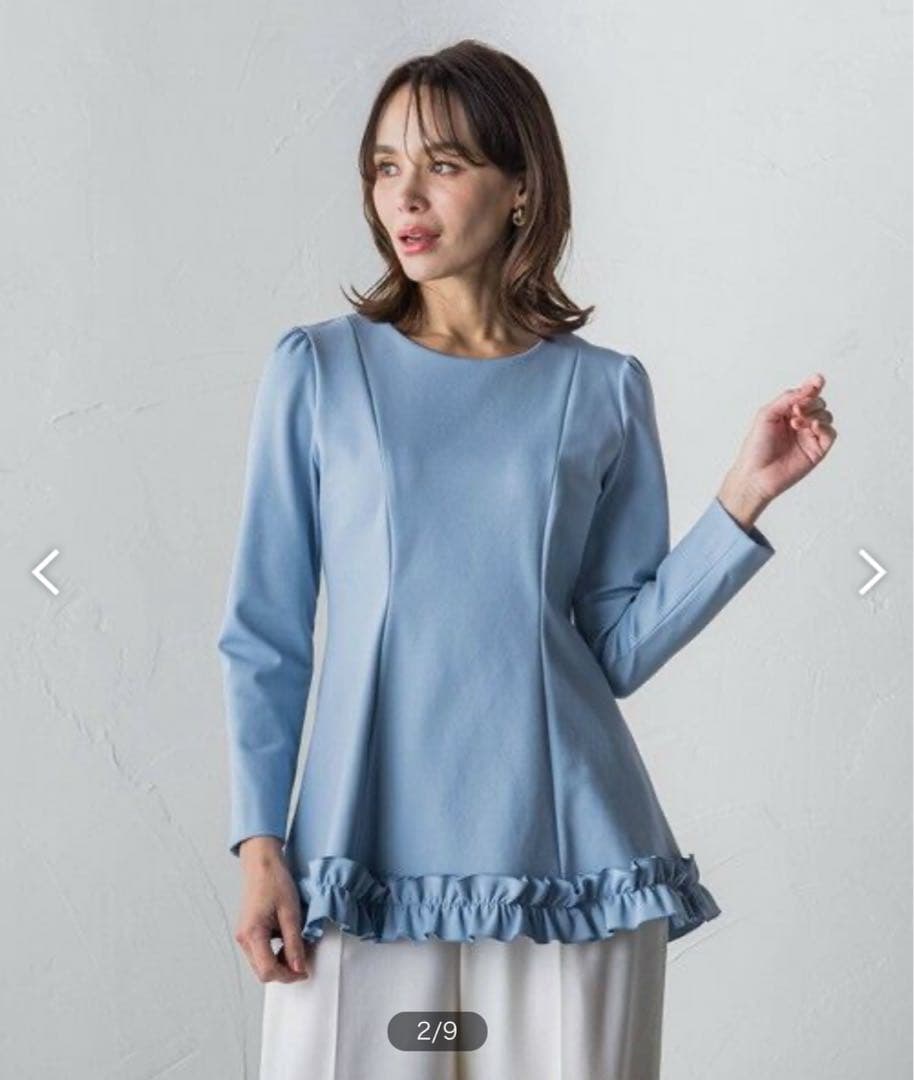Viewport: 914px width, 1080px height.
Task: Go to the previous product photo
Action: click(45, 572)
